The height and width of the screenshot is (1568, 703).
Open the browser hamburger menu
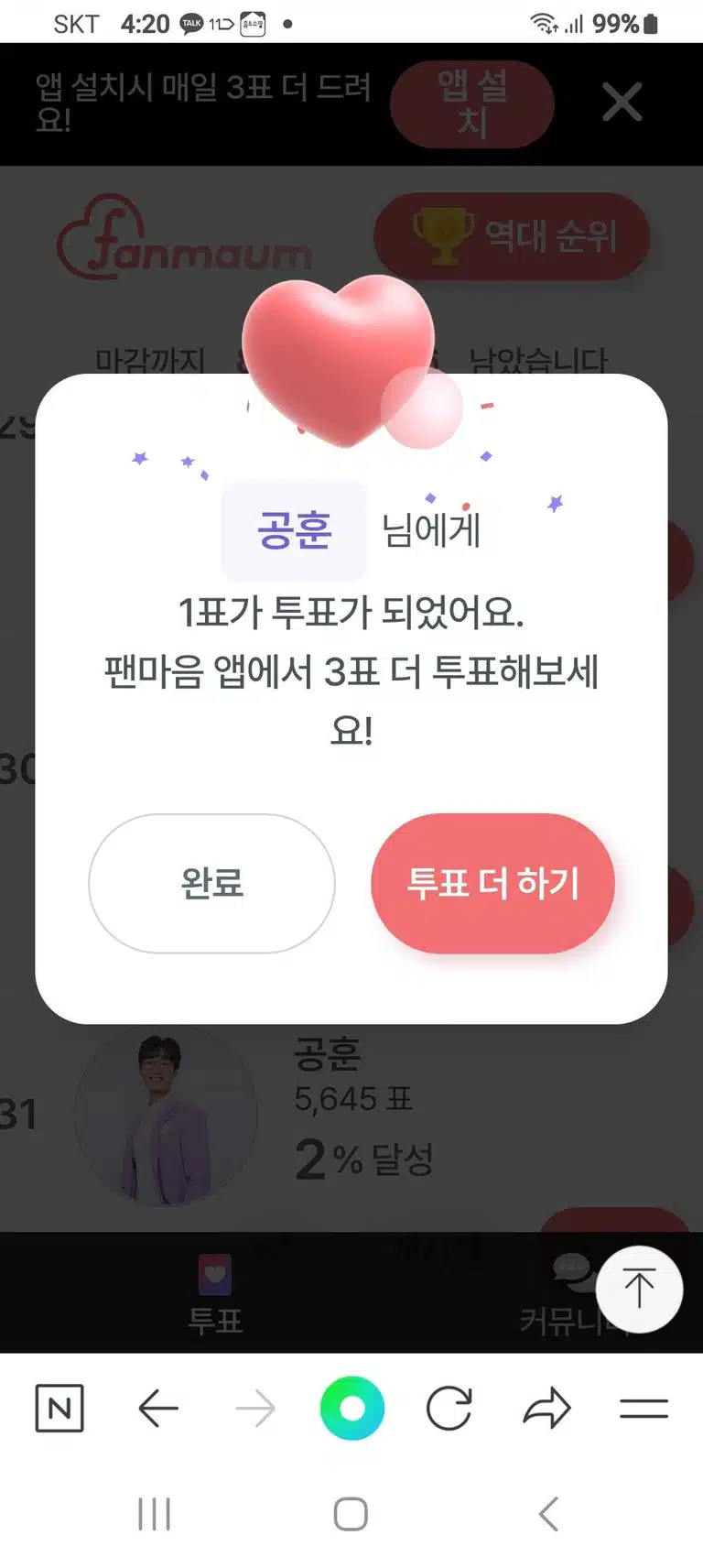(644, 1408)
